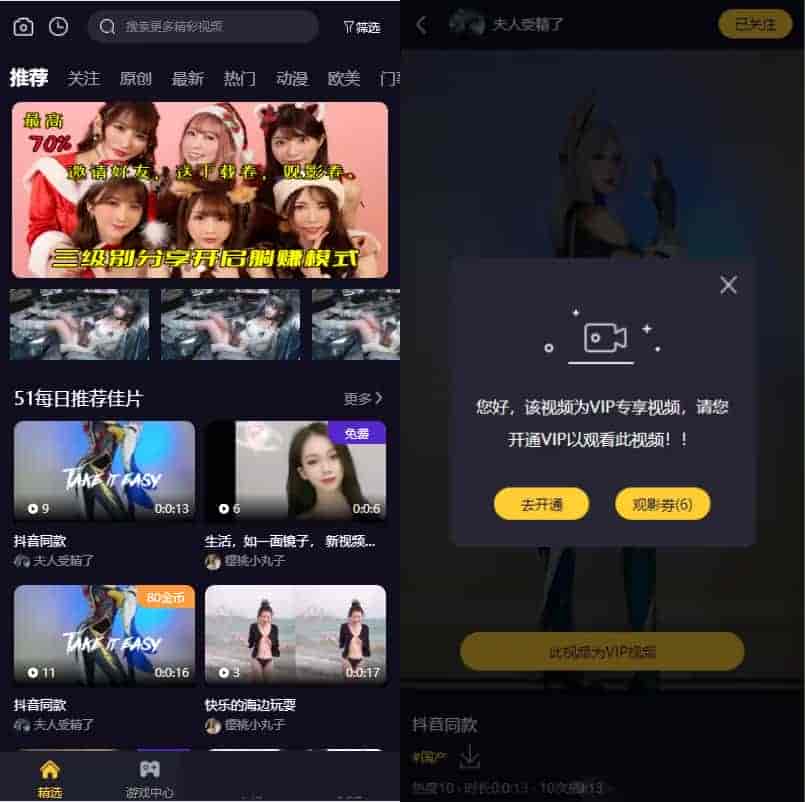Go back from the video page
Image resolution: width=805 pixels, height=802 pixels.
coord(421,25)
